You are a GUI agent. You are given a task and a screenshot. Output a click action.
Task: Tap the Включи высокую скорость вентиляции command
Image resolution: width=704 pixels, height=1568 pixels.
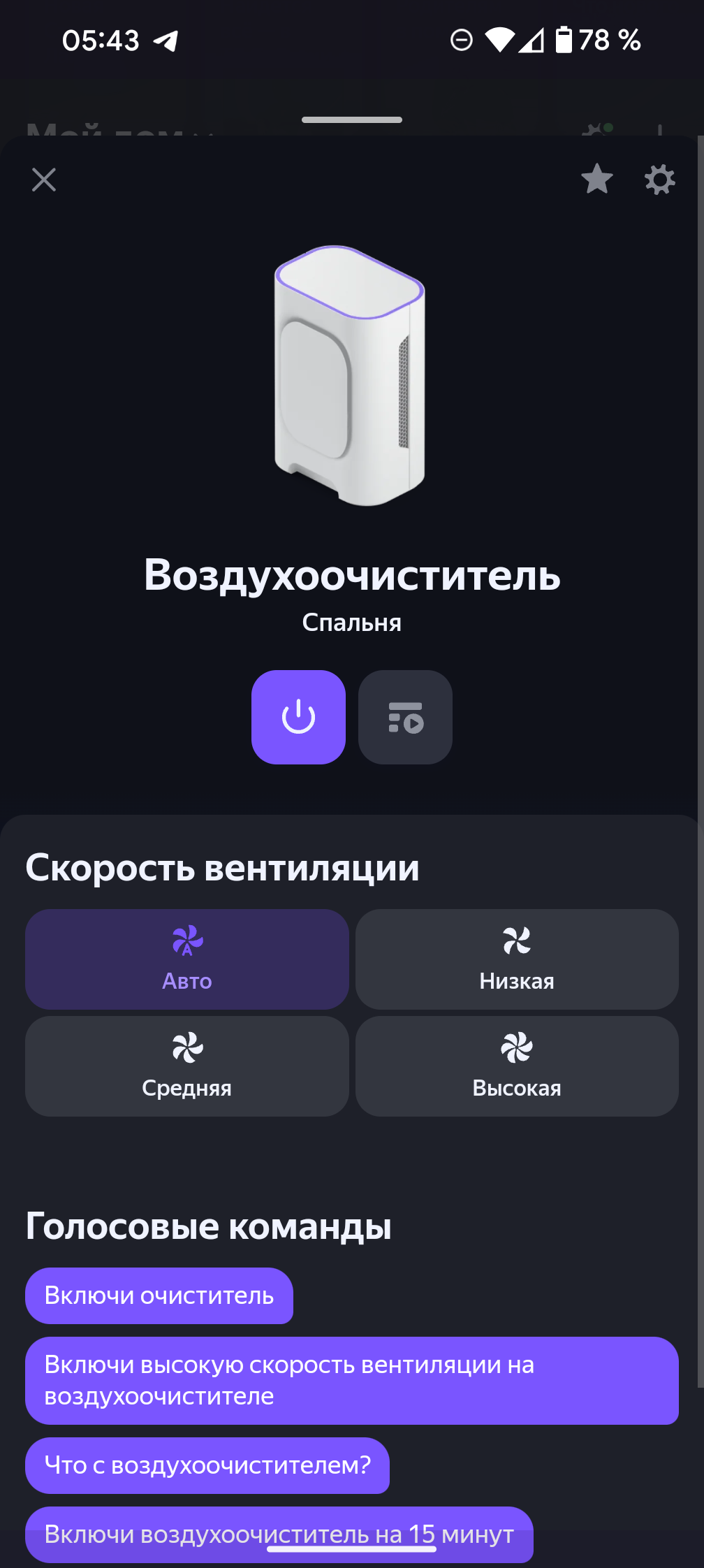352,1380
